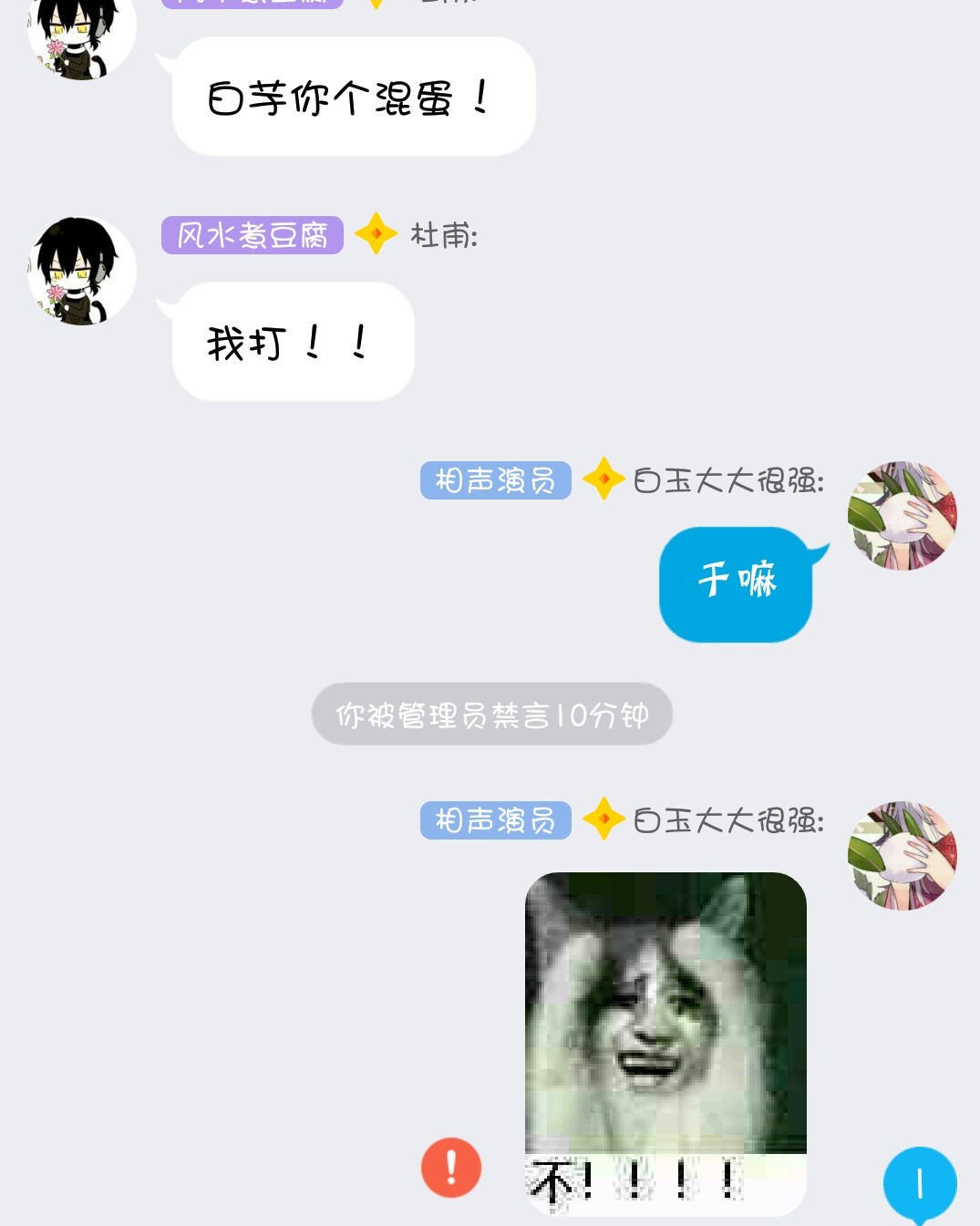This screenshot has width=980, height=1226.
Task: Tap the message bubble 白芋你个混蛋！
Action: (353, 97)
